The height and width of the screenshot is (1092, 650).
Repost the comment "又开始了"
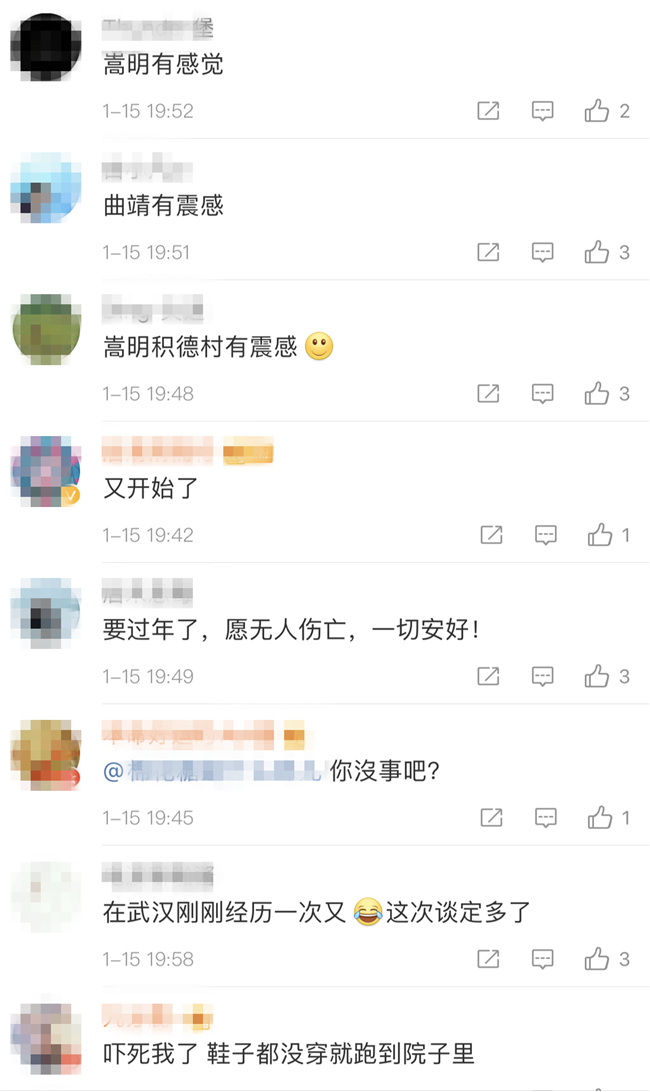pyautogui.click(x=491, y=535)
